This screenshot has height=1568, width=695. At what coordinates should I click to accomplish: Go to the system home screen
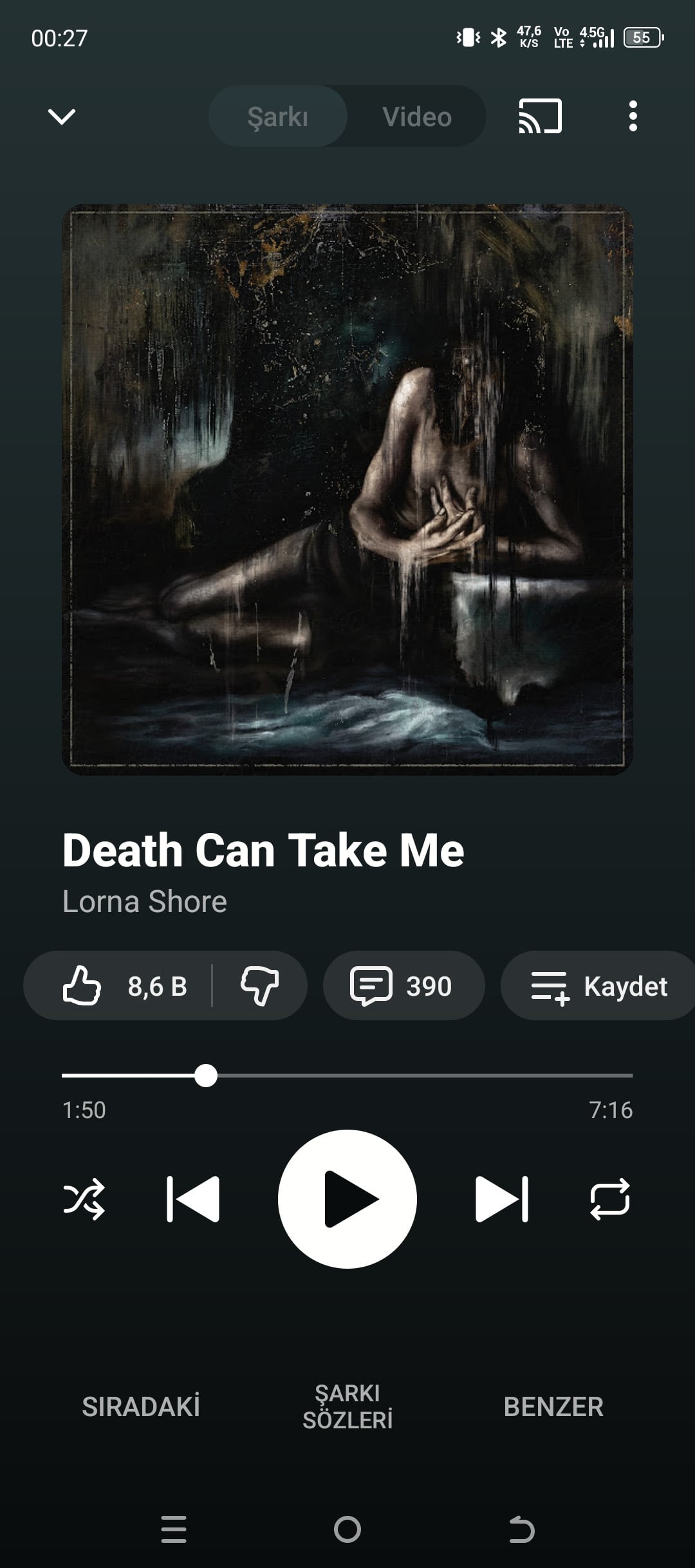(347, 1529)
